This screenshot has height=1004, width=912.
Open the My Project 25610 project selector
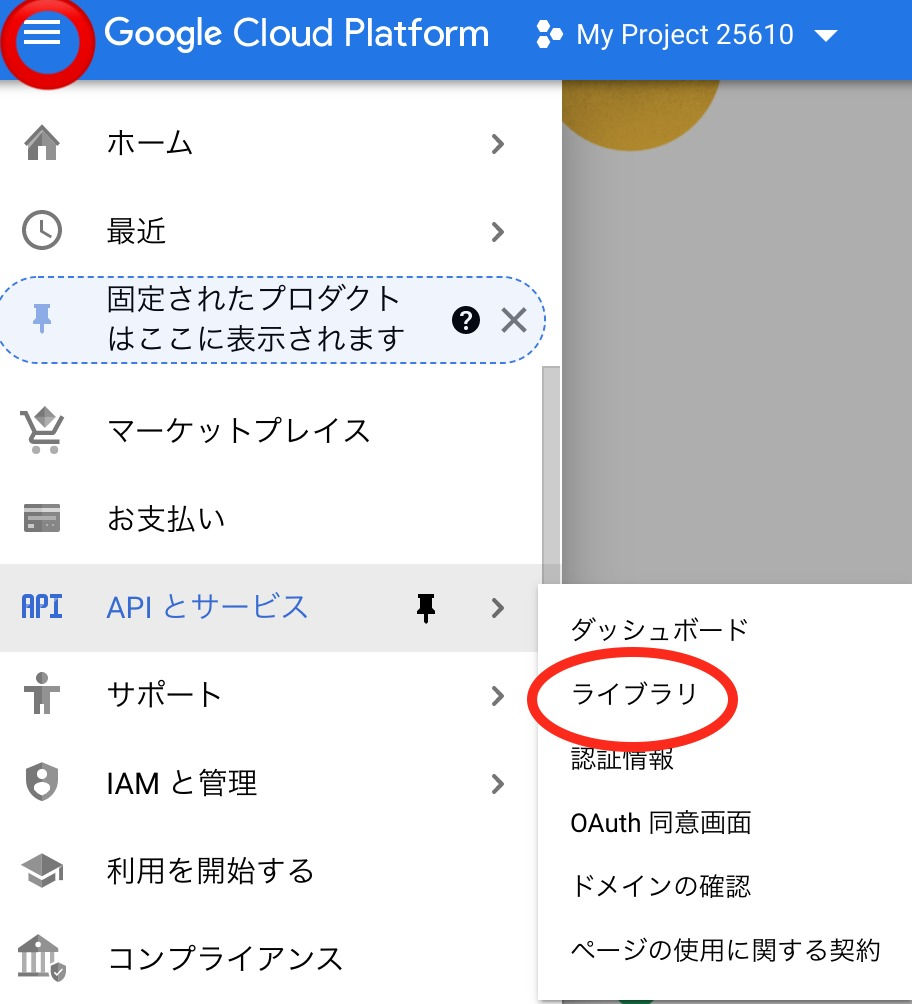click(x=686, y=36)
